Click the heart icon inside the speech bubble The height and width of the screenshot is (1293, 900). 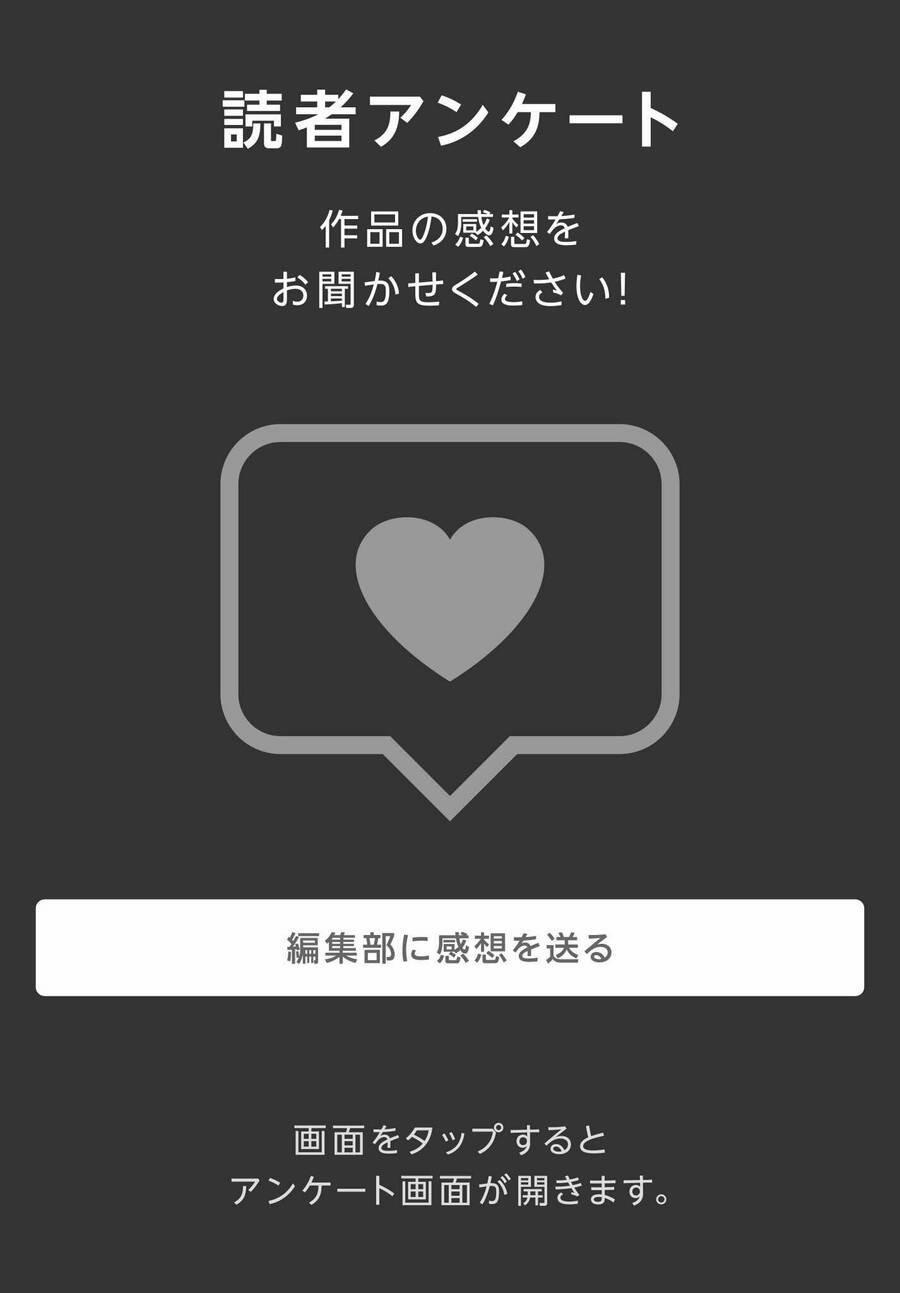(448, 595)
